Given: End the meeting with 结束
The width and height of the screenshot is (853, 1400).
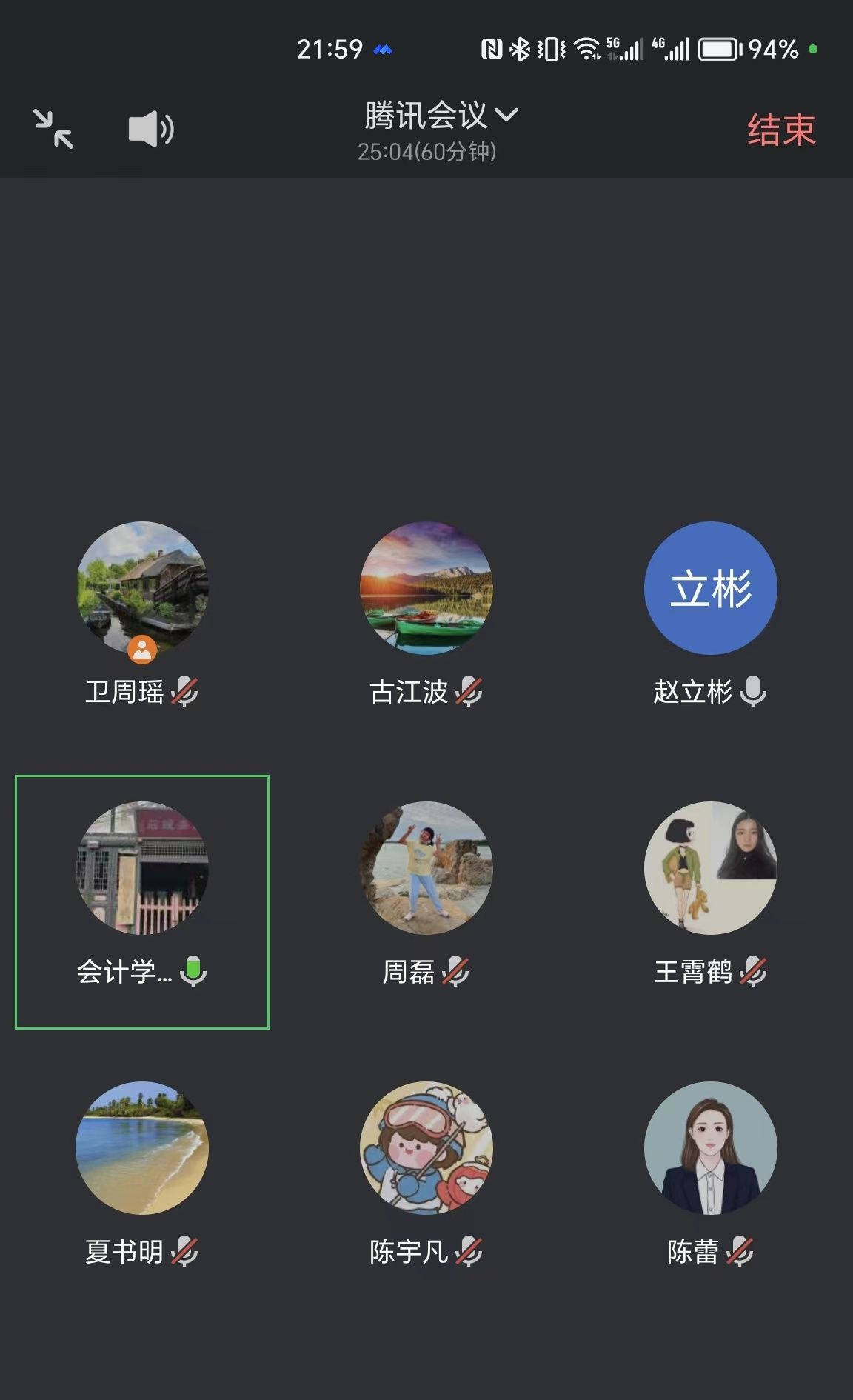Looking at the screenshot, I should click(781, 130).
